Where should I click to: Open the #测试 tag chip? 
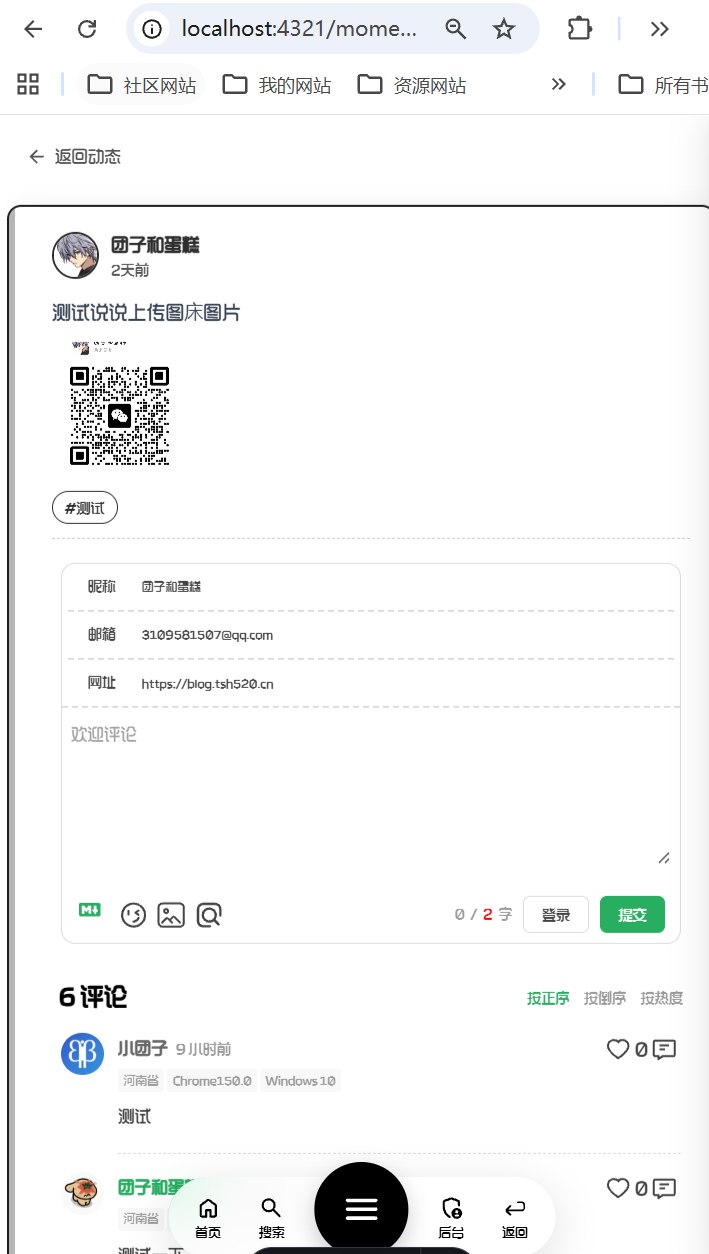[85, 508]
